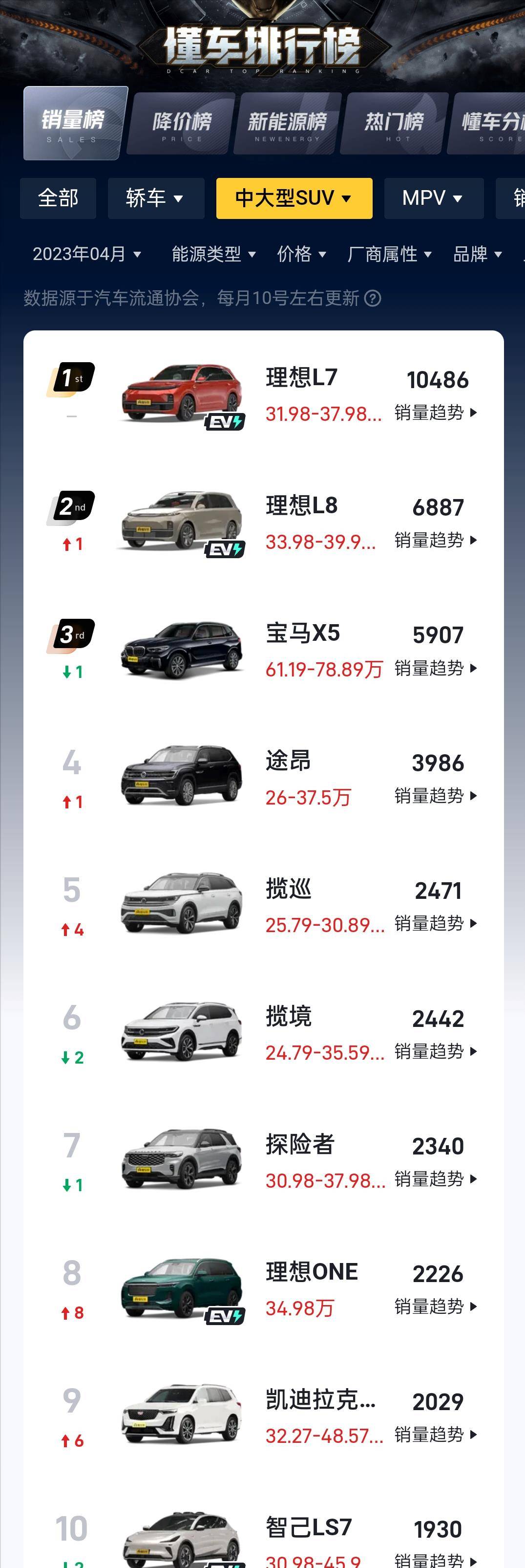Switch to the 热门榜 tab
This screenshot has width=525, height=1568.
[394, 125]
